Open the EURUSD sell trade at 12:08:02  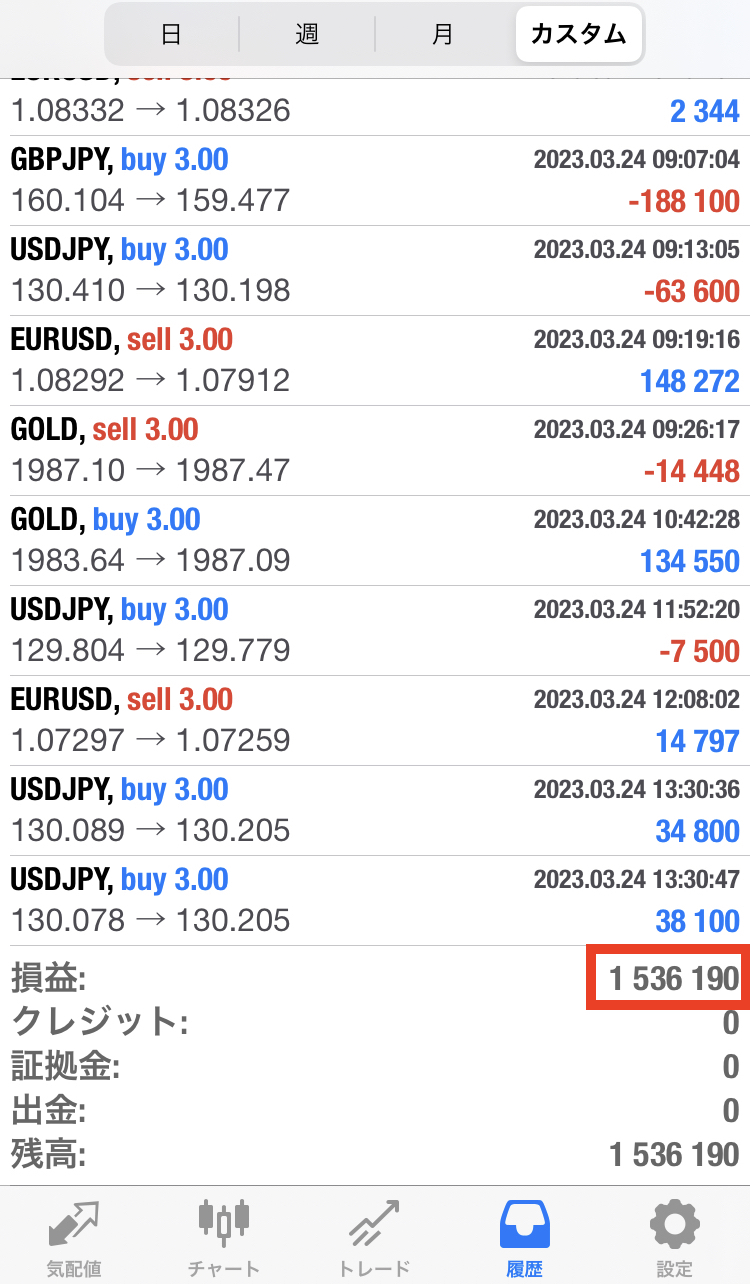point(375,721)
